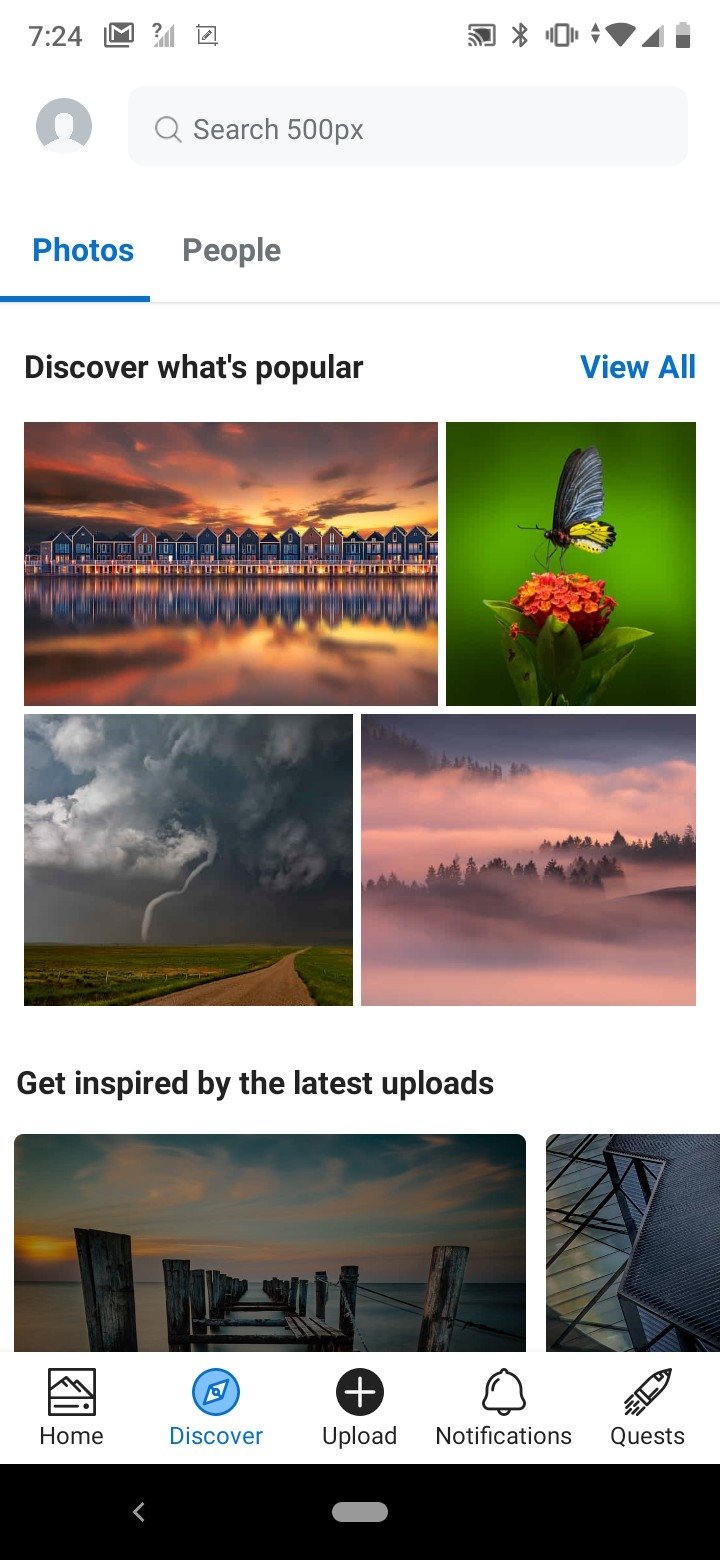Image resolution: width=720 pixels, height=1560 pixels.
Task: Switch to the People tab
Action: pyautogui.click(x=231, y=250)
